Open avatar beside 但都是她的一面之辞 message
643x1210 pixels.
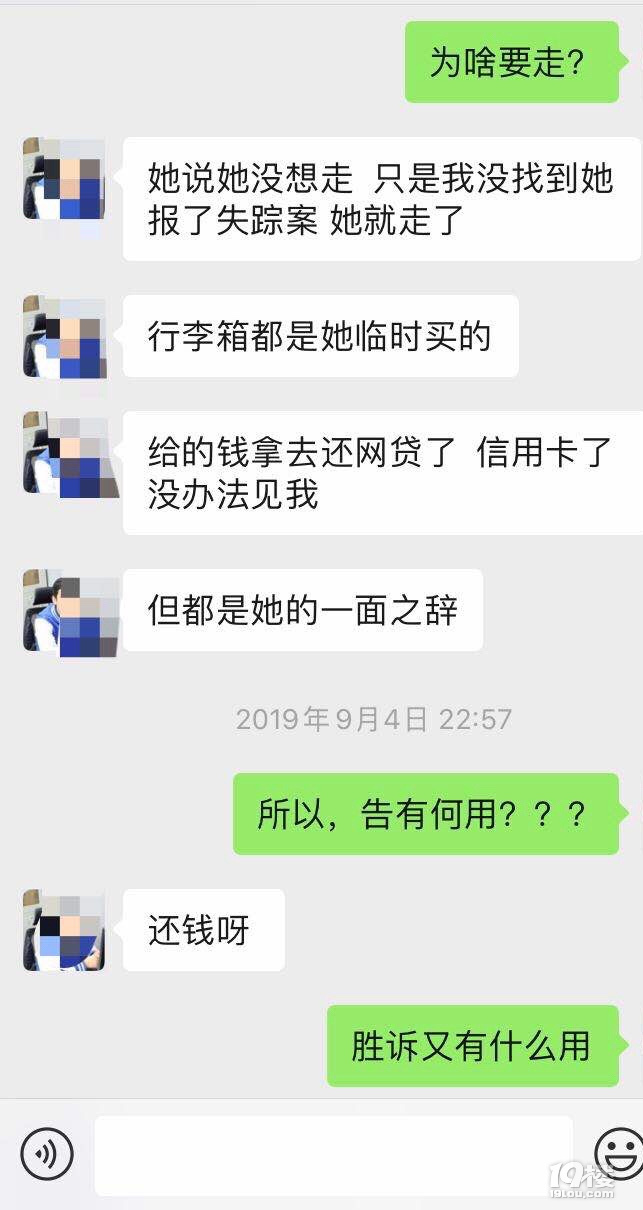click(x=64, y=610)
